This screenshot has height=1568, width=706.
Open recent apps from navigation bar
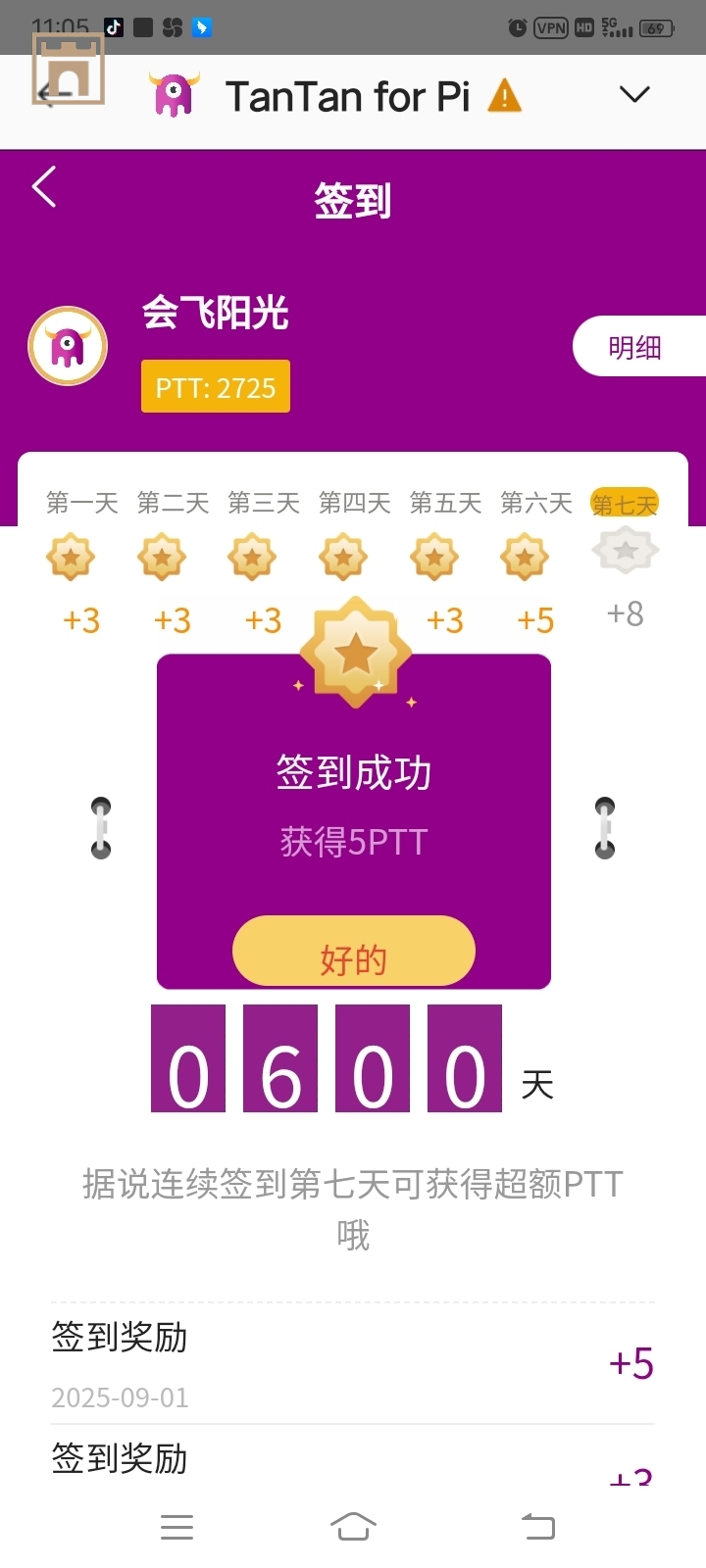tap(176, 1526)
